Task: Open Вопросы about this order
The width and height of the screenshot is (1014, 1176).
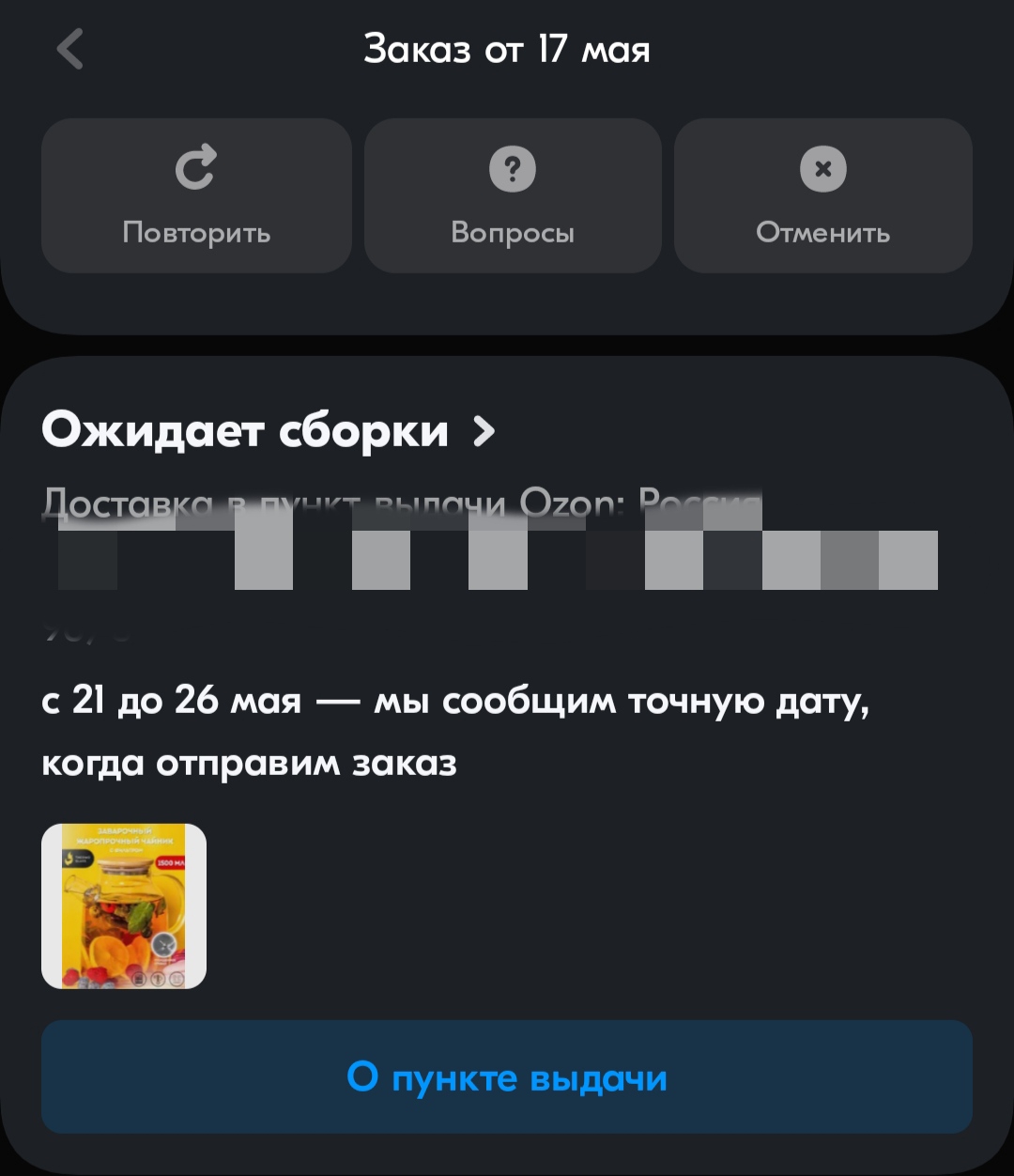Action: [513, 195]
